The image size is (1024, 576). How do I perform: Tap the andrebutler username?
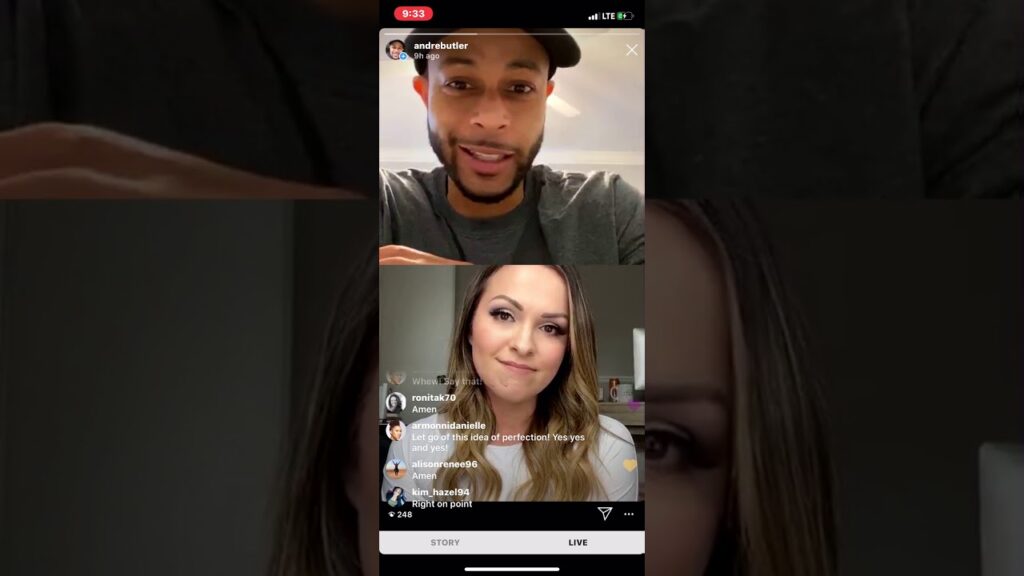[x=440, y=45]
